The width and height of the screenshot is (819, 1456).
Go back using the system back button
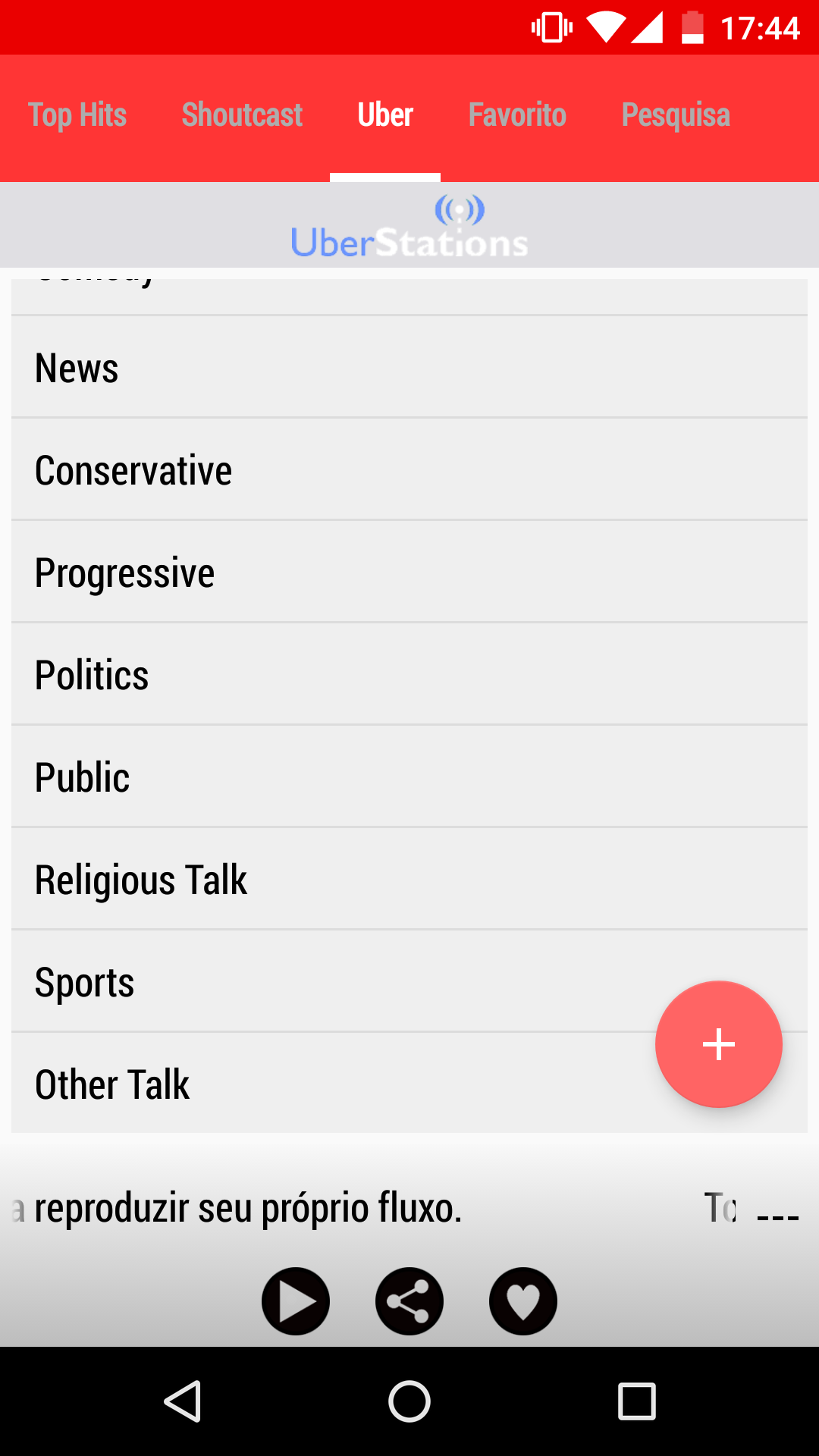point(182,1401)
